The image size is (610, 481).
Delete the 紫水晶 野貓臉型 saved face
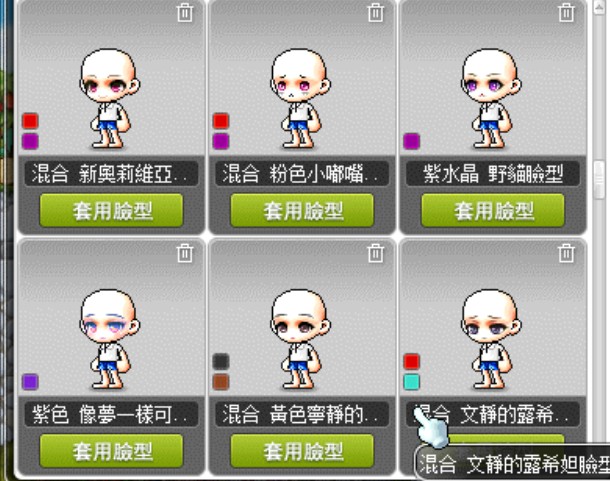[x=565, y=12]
